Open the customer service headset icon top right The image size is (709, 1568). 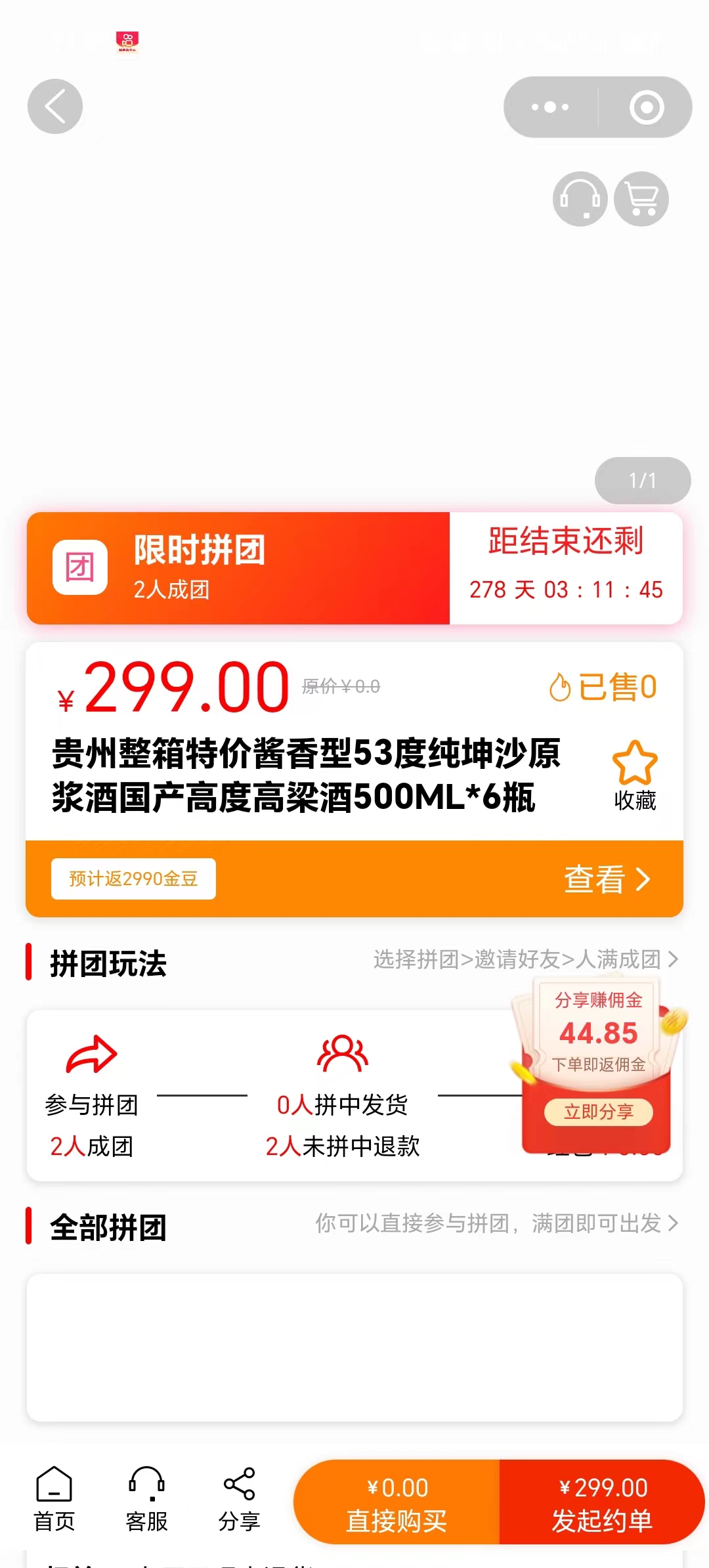click(580, 198)
